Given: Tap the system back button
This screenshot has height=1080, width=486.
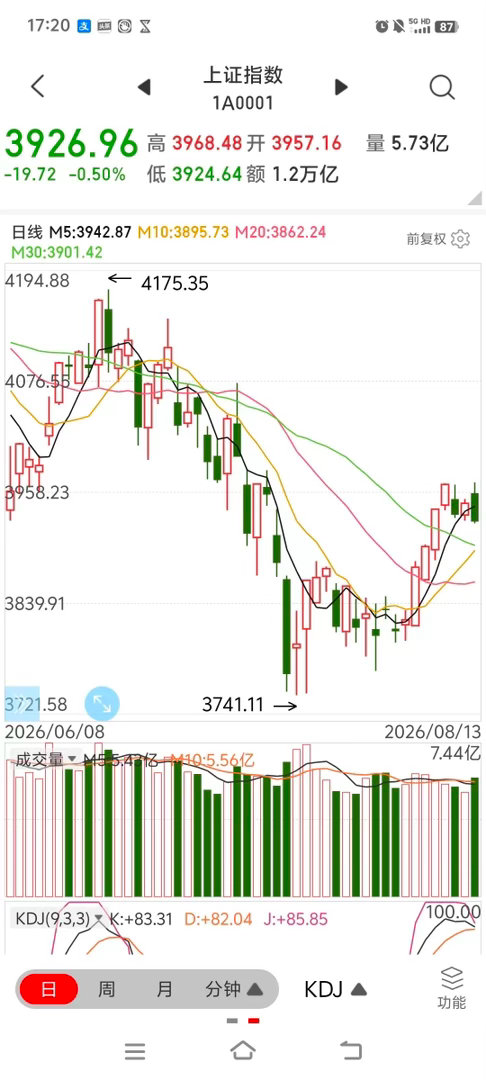Looking at the screenshot, I should (x=351, y=1050).
